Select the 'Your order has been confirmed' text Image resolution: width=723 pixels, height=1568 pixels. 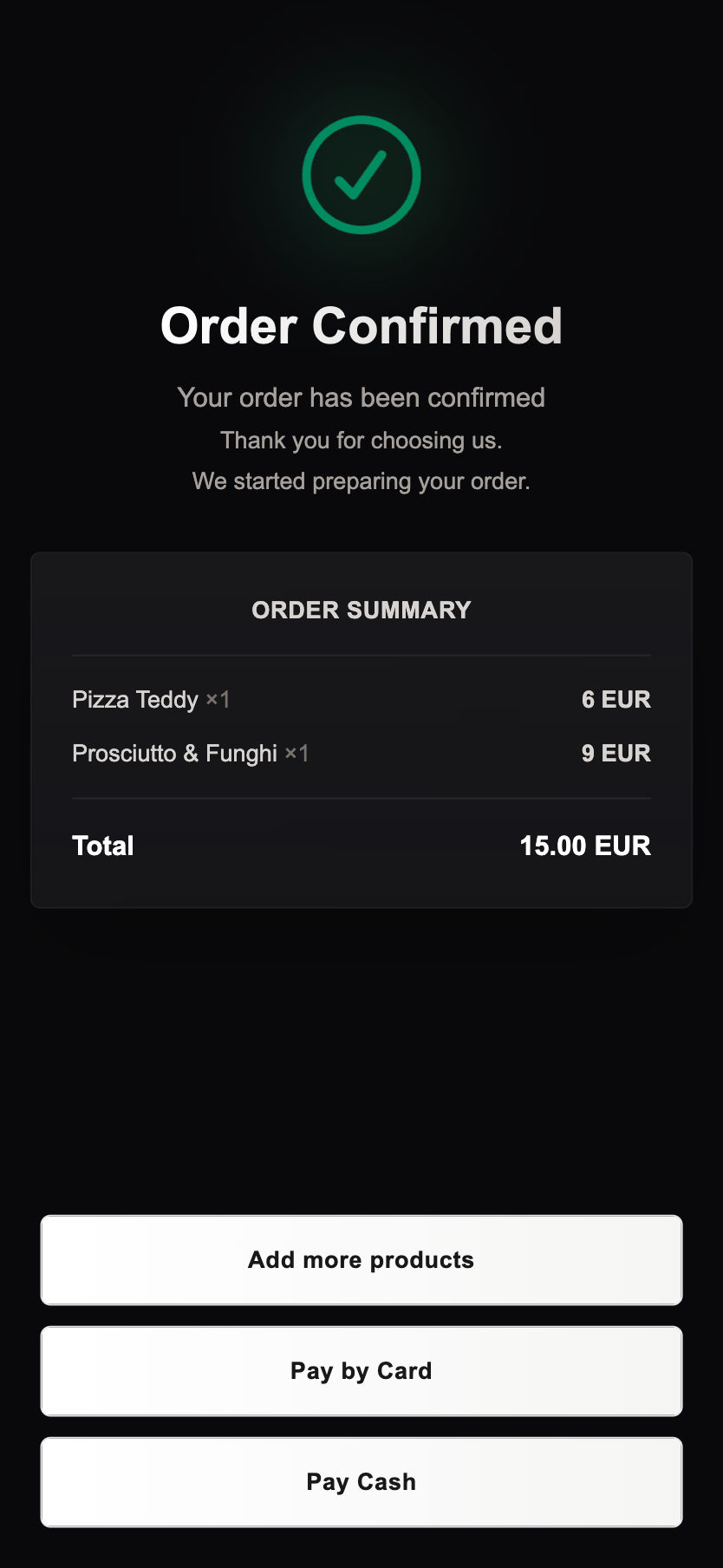coord(361,397)
